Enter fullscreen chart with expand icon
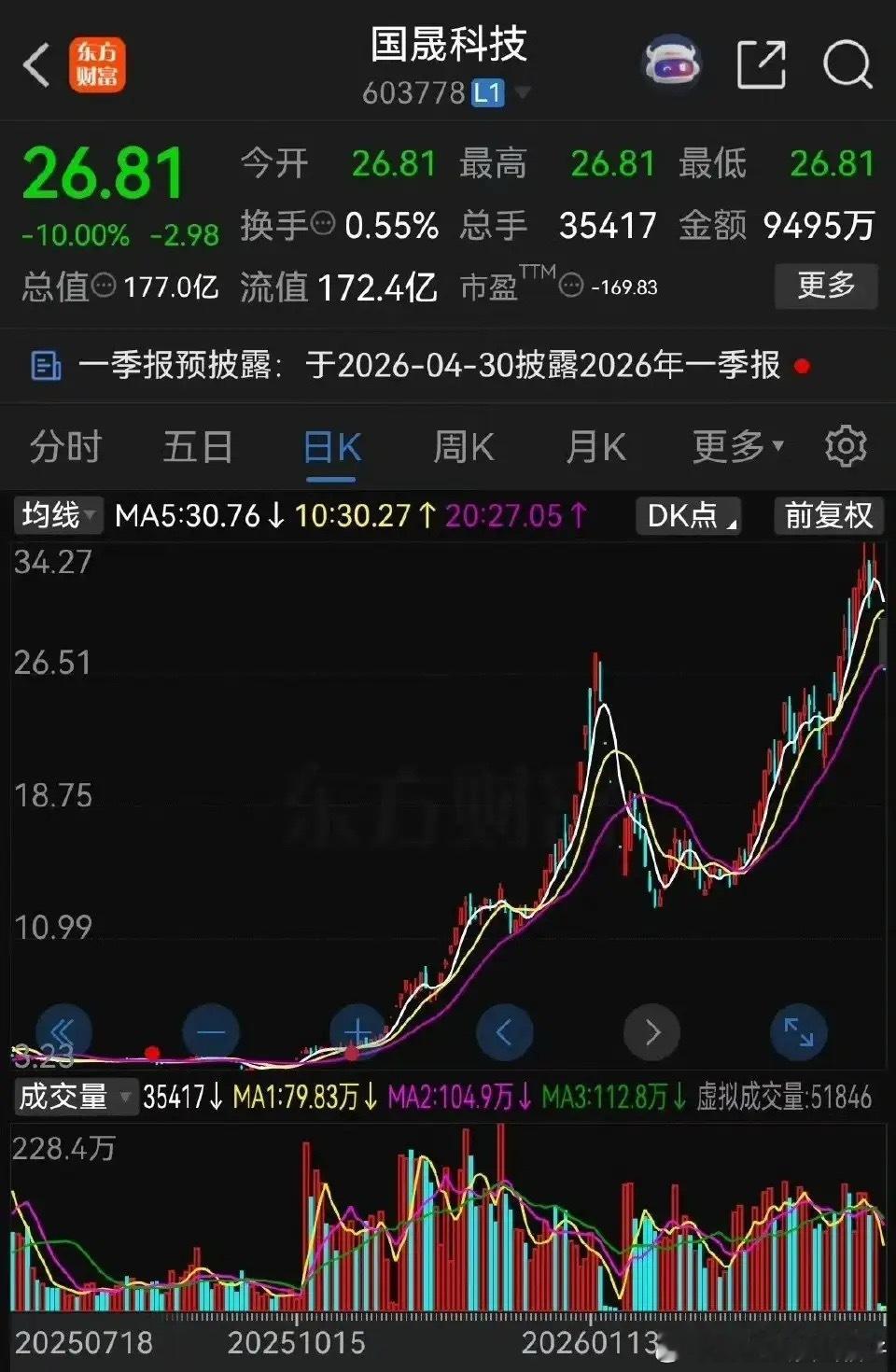Screen dimensions: 896x1372 pyautogui.click(x=798, y=1032)
